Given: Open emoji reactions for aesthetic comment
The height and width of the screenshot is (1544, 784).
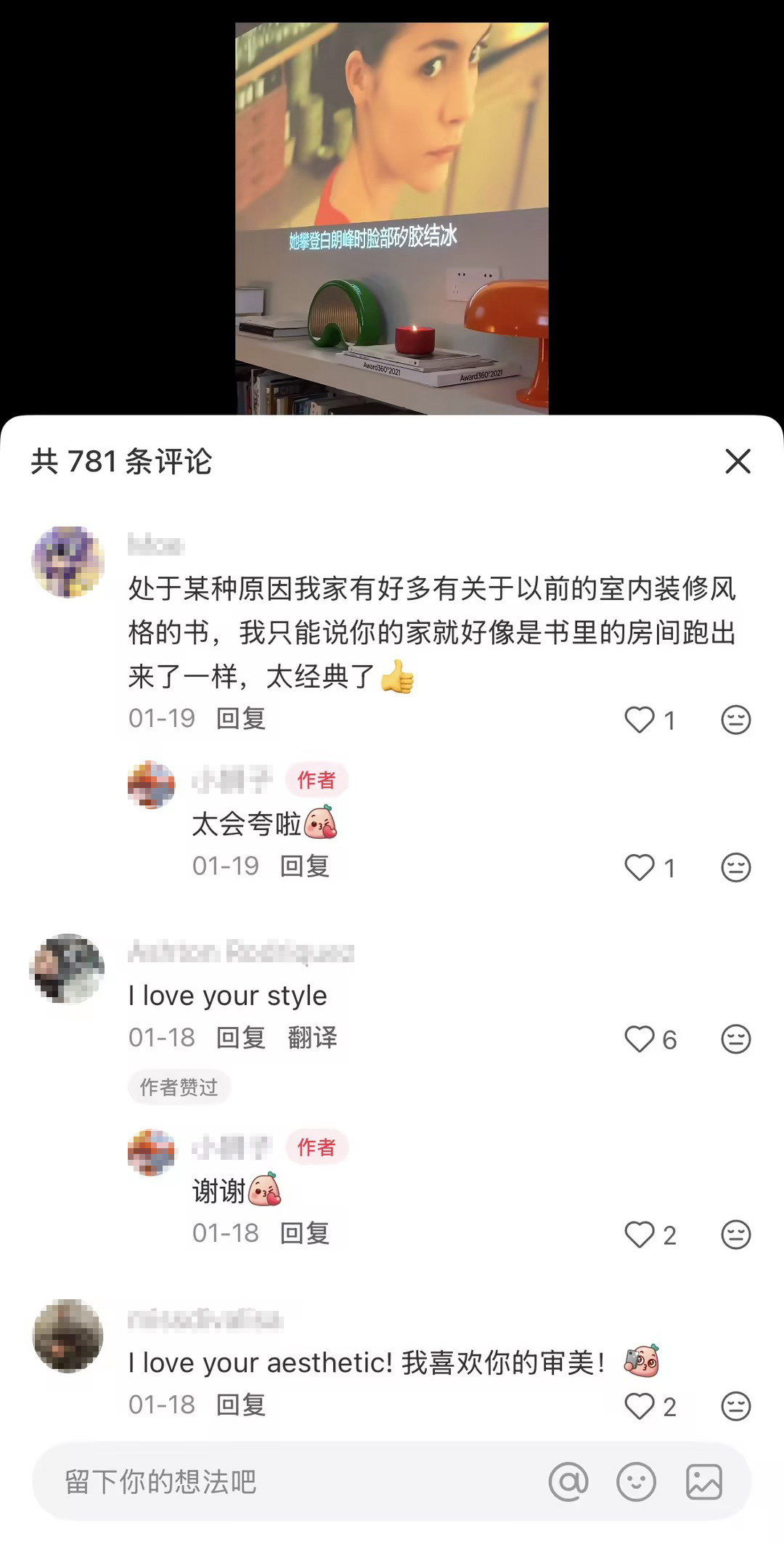Looking at the screenshot, I should [736, 1405].
